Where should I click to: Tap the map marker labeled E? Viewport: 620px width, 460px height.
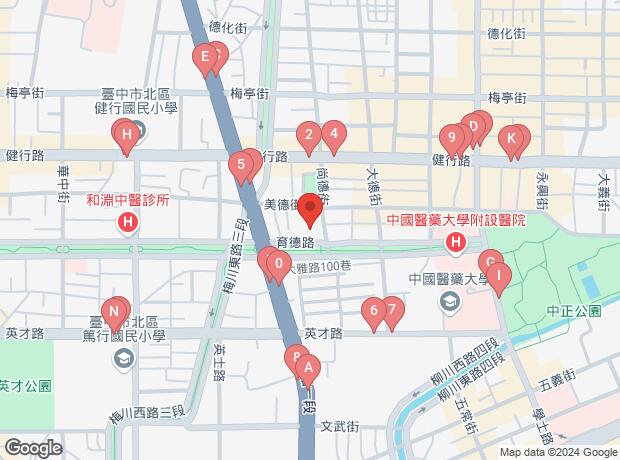205,57
